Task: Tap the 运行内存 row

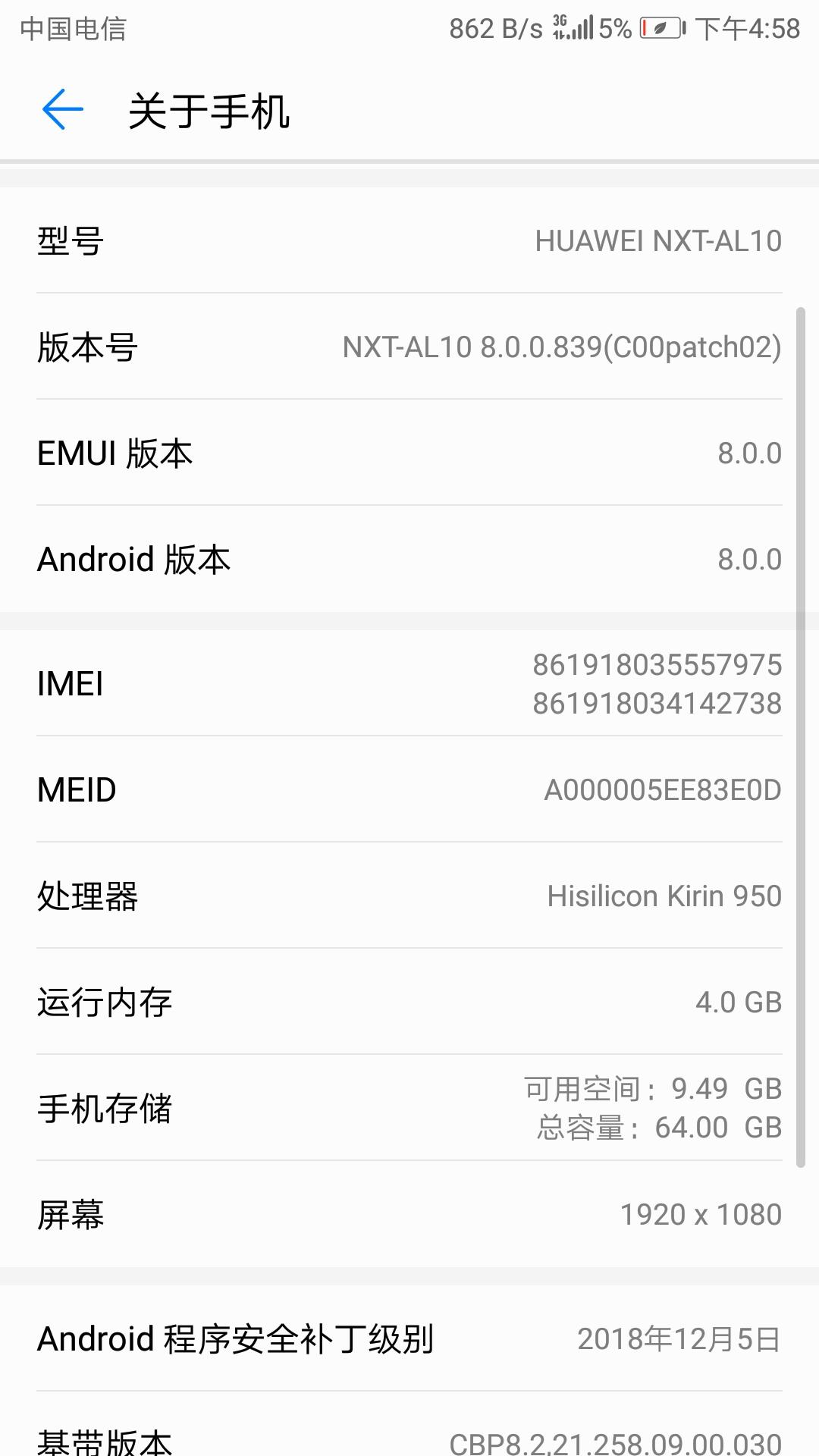Action: 409,1002
